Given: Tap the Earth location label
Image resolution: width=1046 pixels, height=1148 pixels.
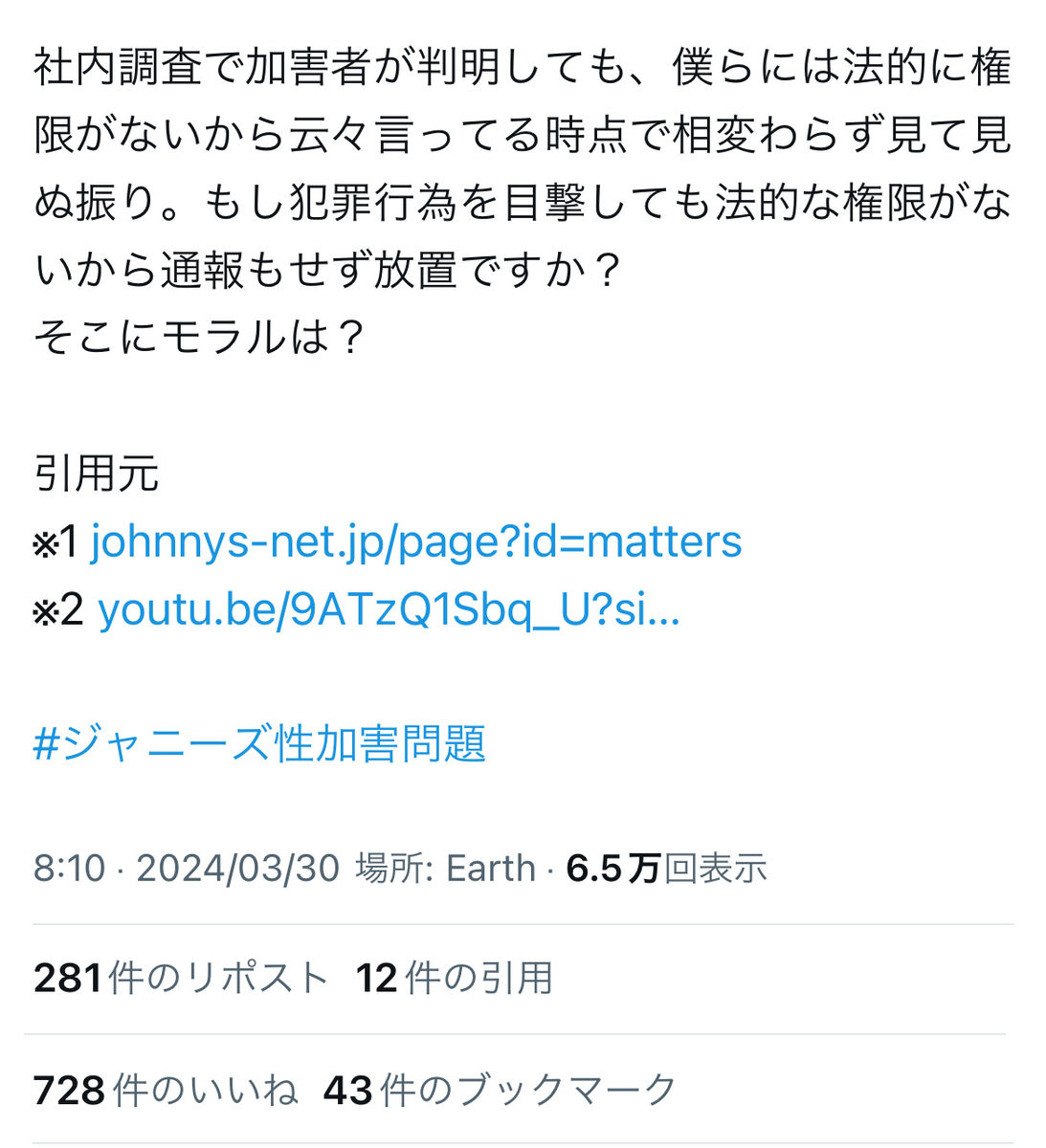Looking at the screenshot, I should pyautogui.click(x=490, y=868).
